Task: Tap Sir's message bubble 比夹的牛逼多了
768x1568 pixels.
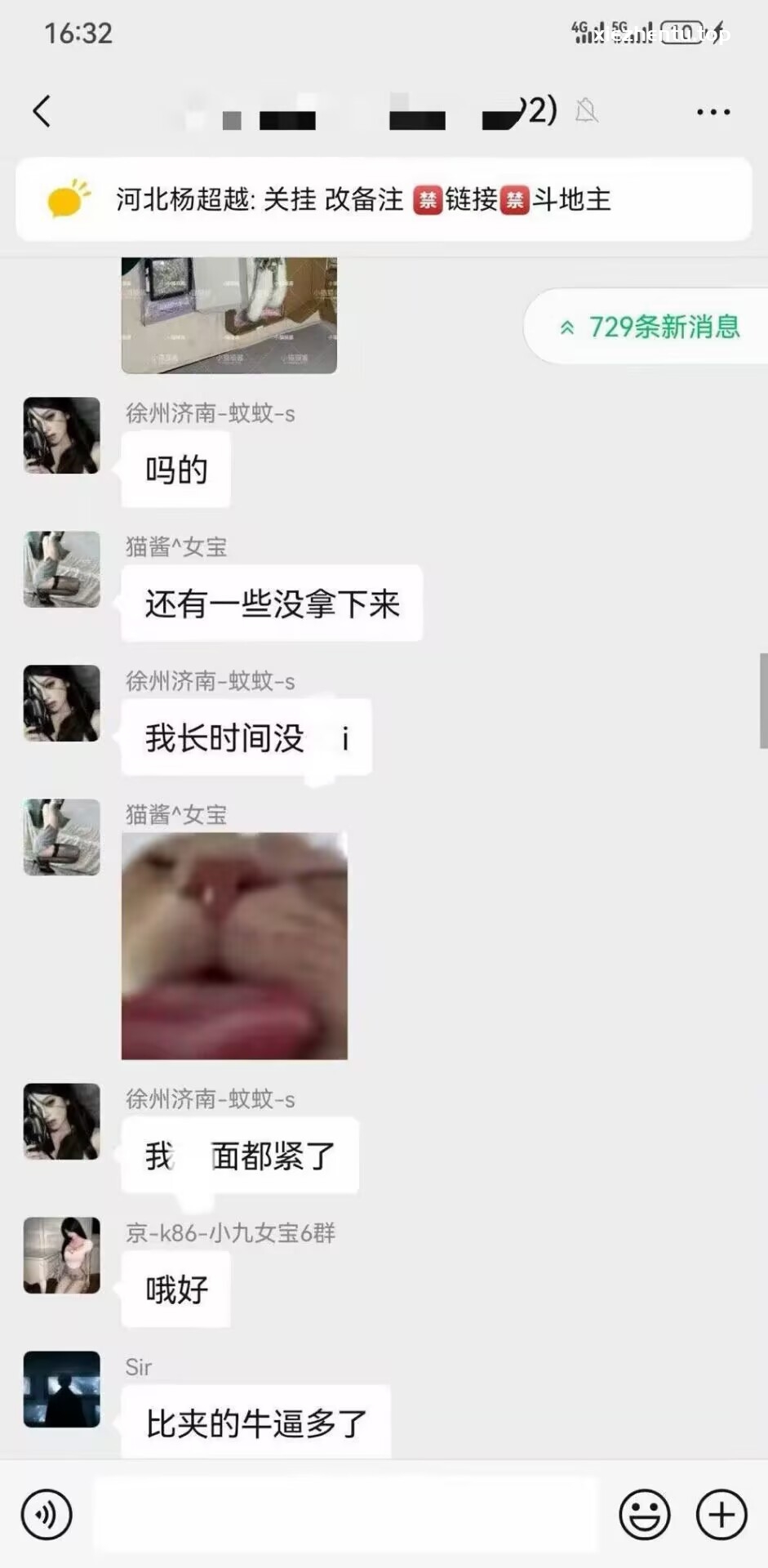Action: point(255,1423)
